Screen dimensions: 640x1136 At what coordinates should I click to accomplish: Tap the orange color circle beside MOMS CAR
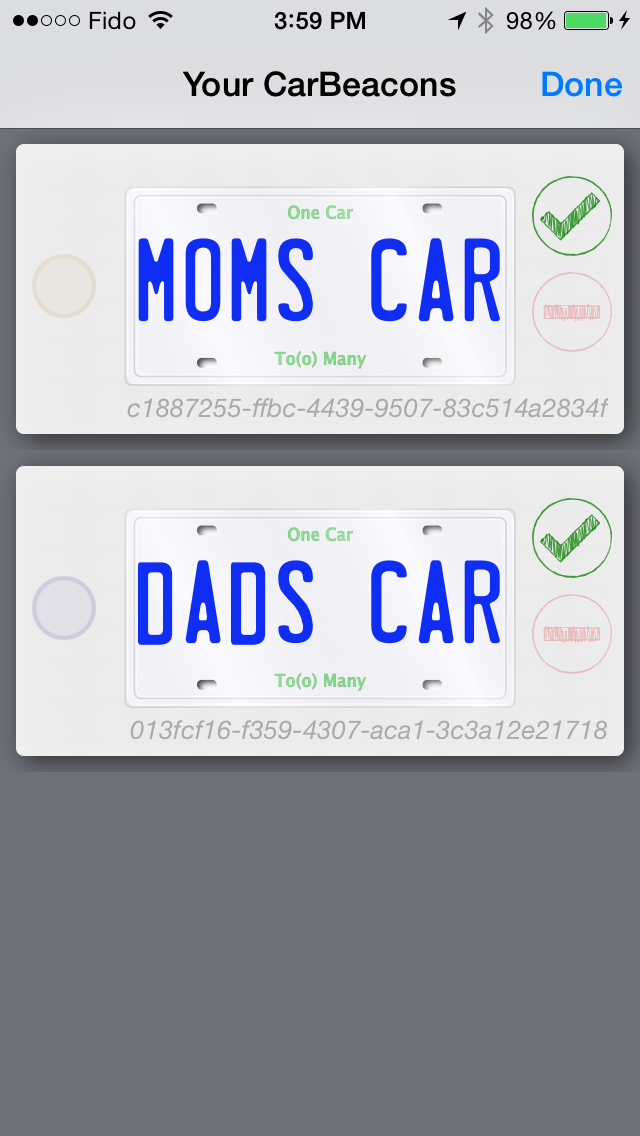(64, 285)
